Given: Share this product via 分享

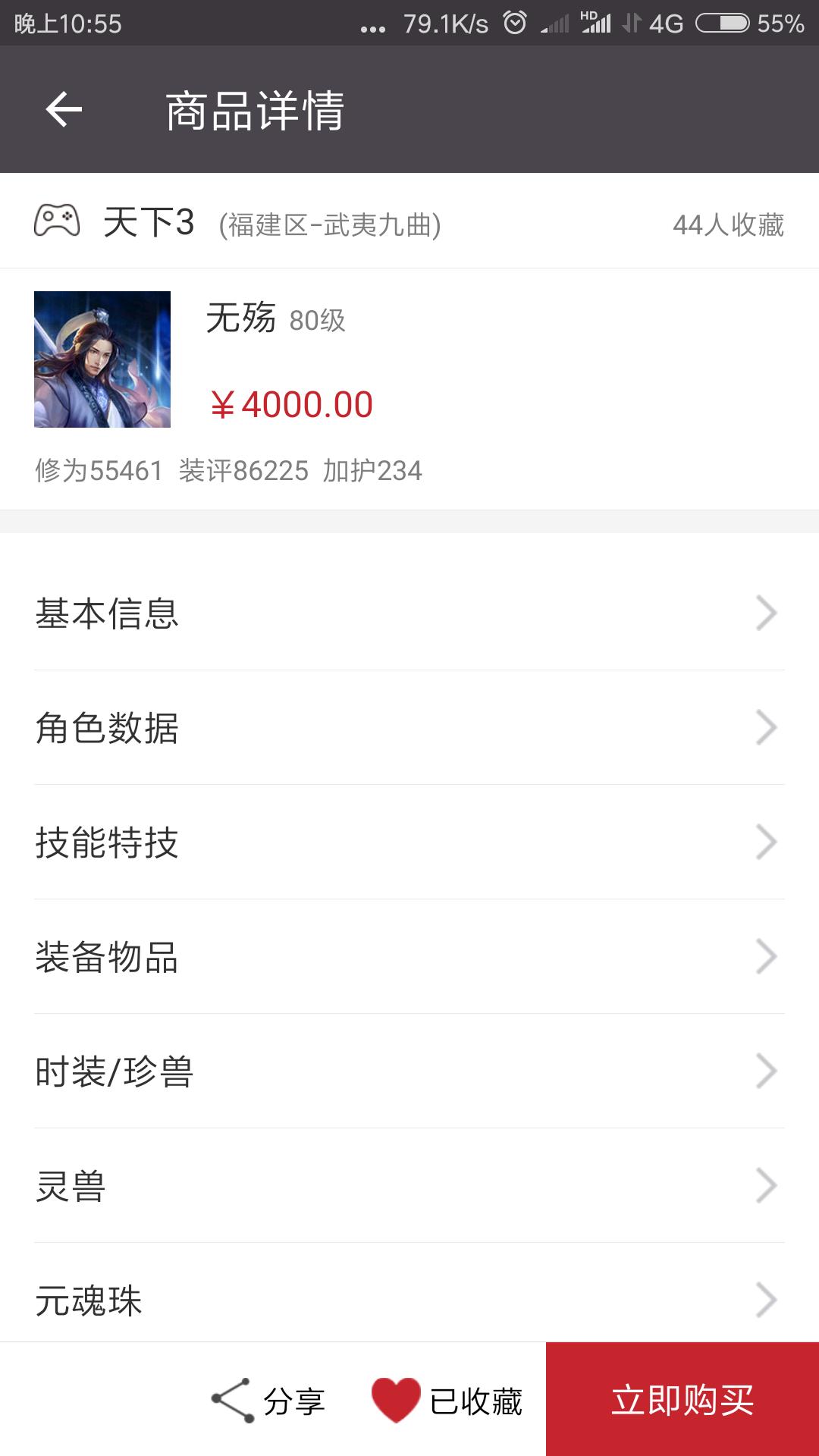Looking at the screenshot, I should tap(269, 1400).
